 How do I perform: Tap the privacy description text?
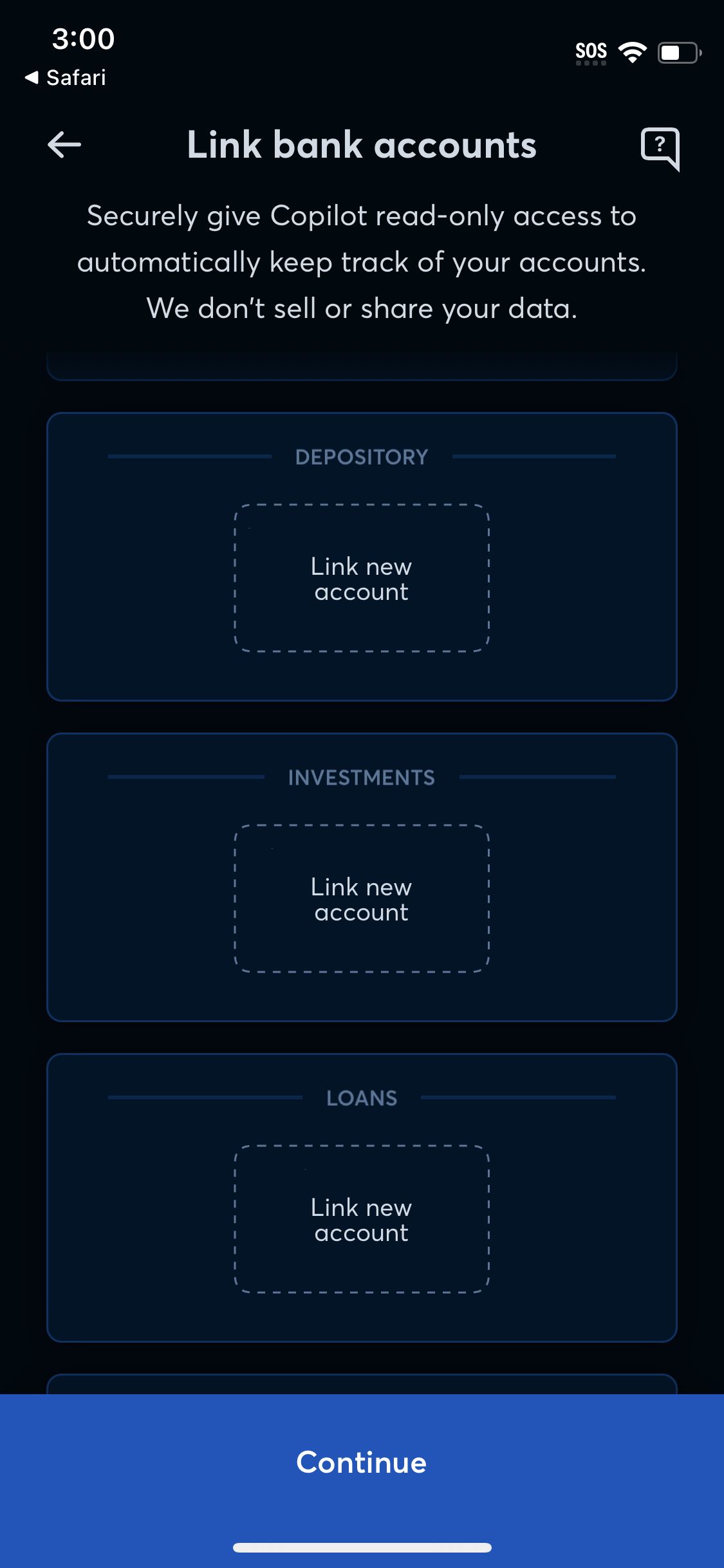tap(362, 262)
